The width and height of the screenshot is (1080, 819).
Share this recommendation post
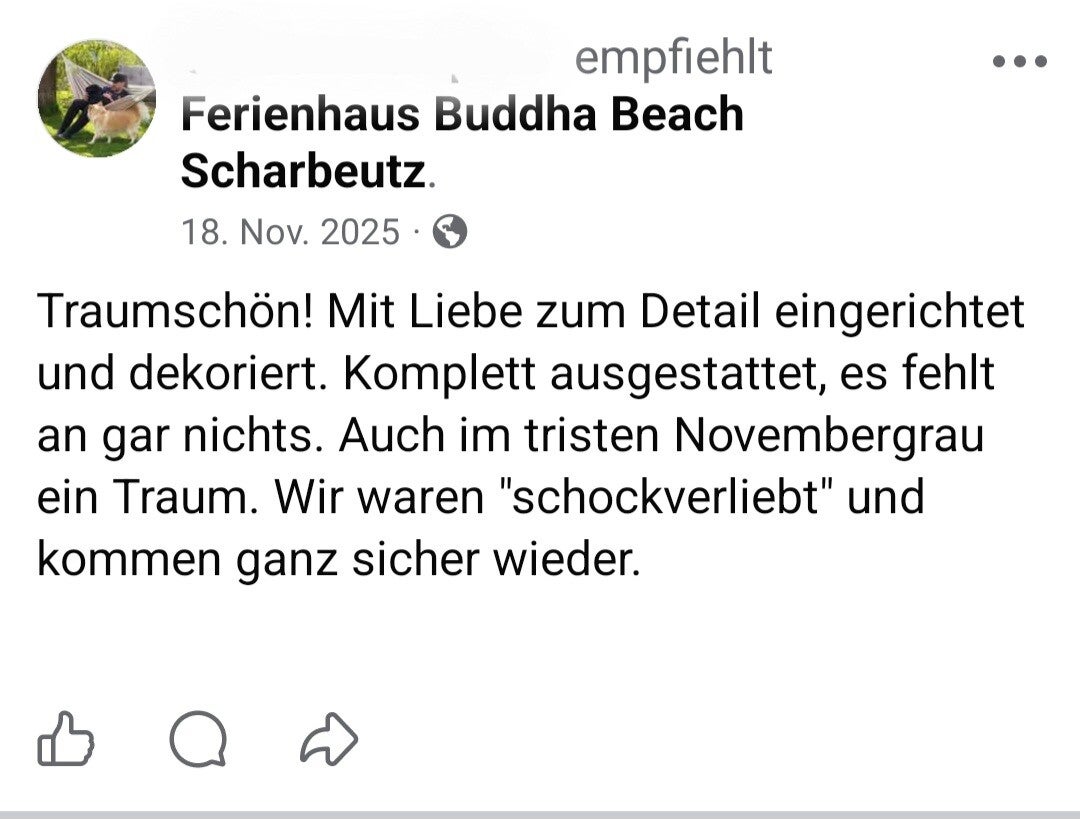(x=329, y=741)
